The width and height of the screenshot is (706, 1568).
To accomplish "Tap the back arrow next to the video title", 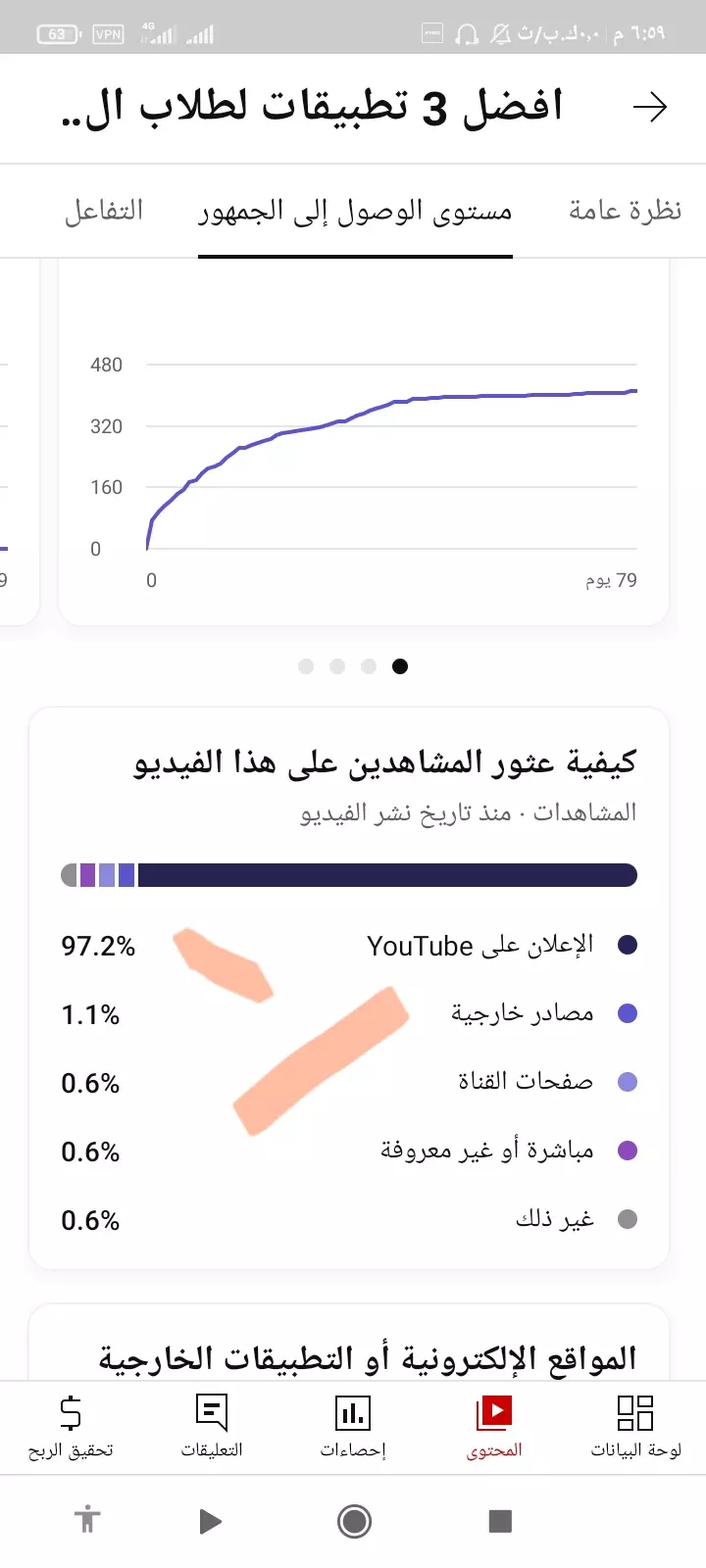I will (x=651, y=107).
